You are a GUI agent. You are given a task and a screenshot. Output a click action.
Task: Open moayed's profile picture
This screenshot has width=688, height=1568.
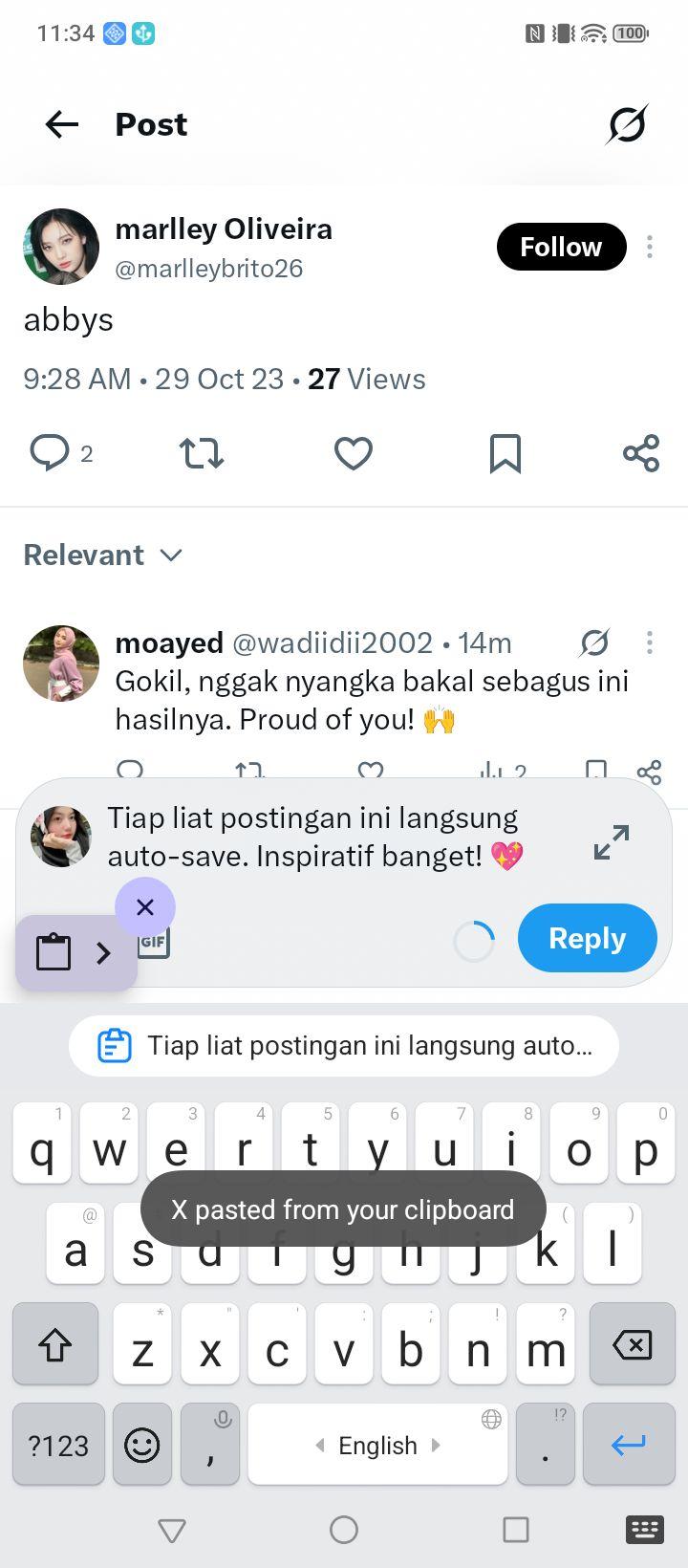(61, 664)
